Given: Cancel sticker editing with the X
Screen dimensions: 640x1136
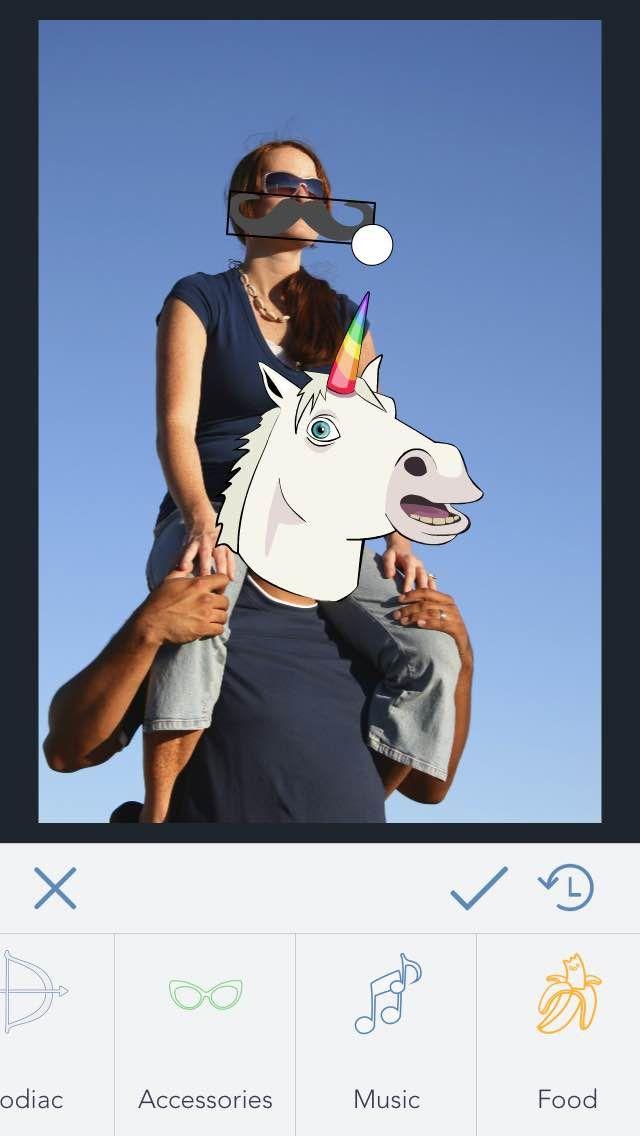Looking at the screenshot, I should (55, 888).
